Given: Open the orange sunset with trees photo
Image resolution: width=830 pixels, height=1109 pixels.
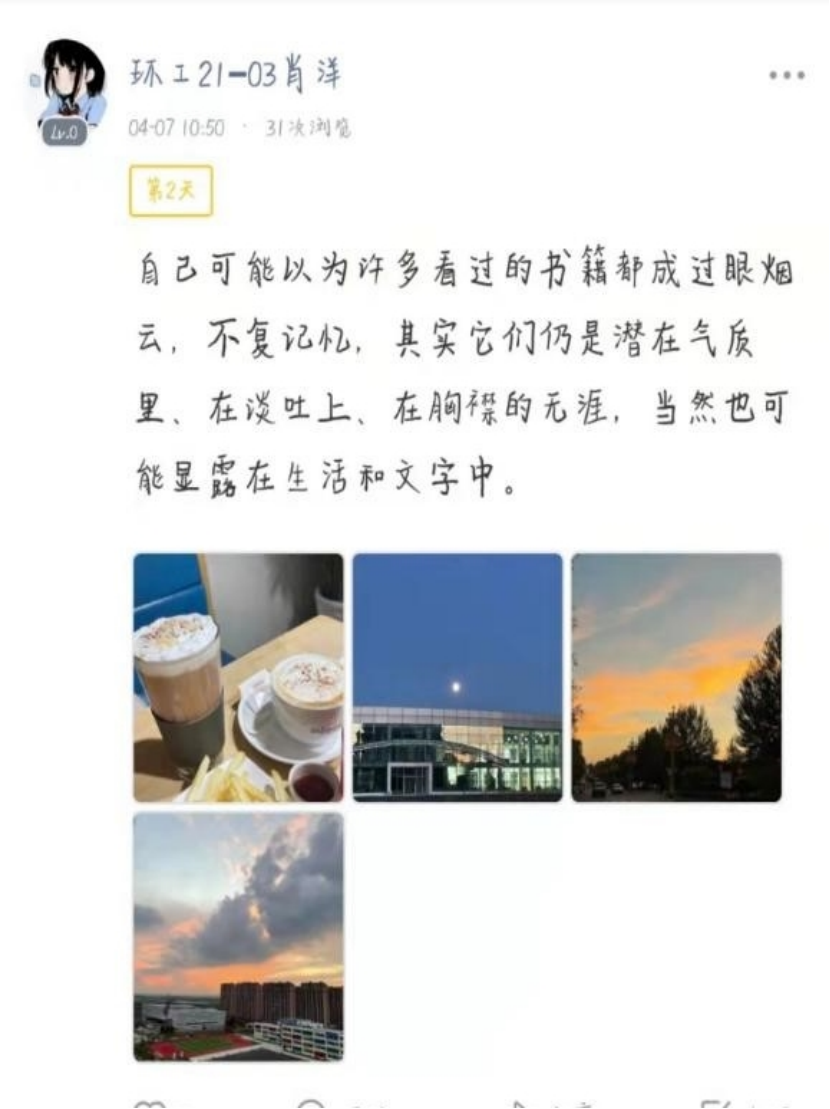Looking at the screenshot, I should point(676,678).
